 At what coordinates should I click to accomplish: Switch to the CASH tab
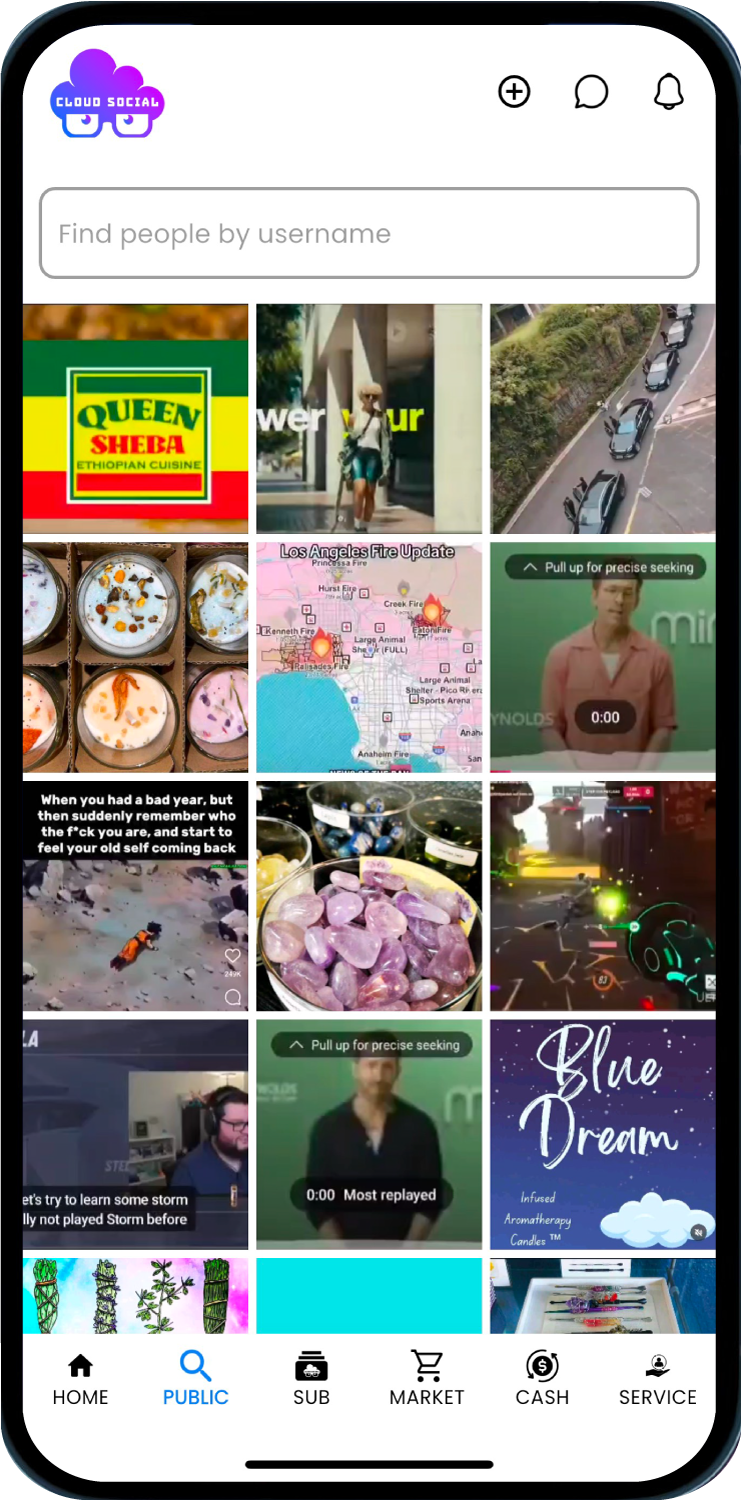coord(542,1379)
